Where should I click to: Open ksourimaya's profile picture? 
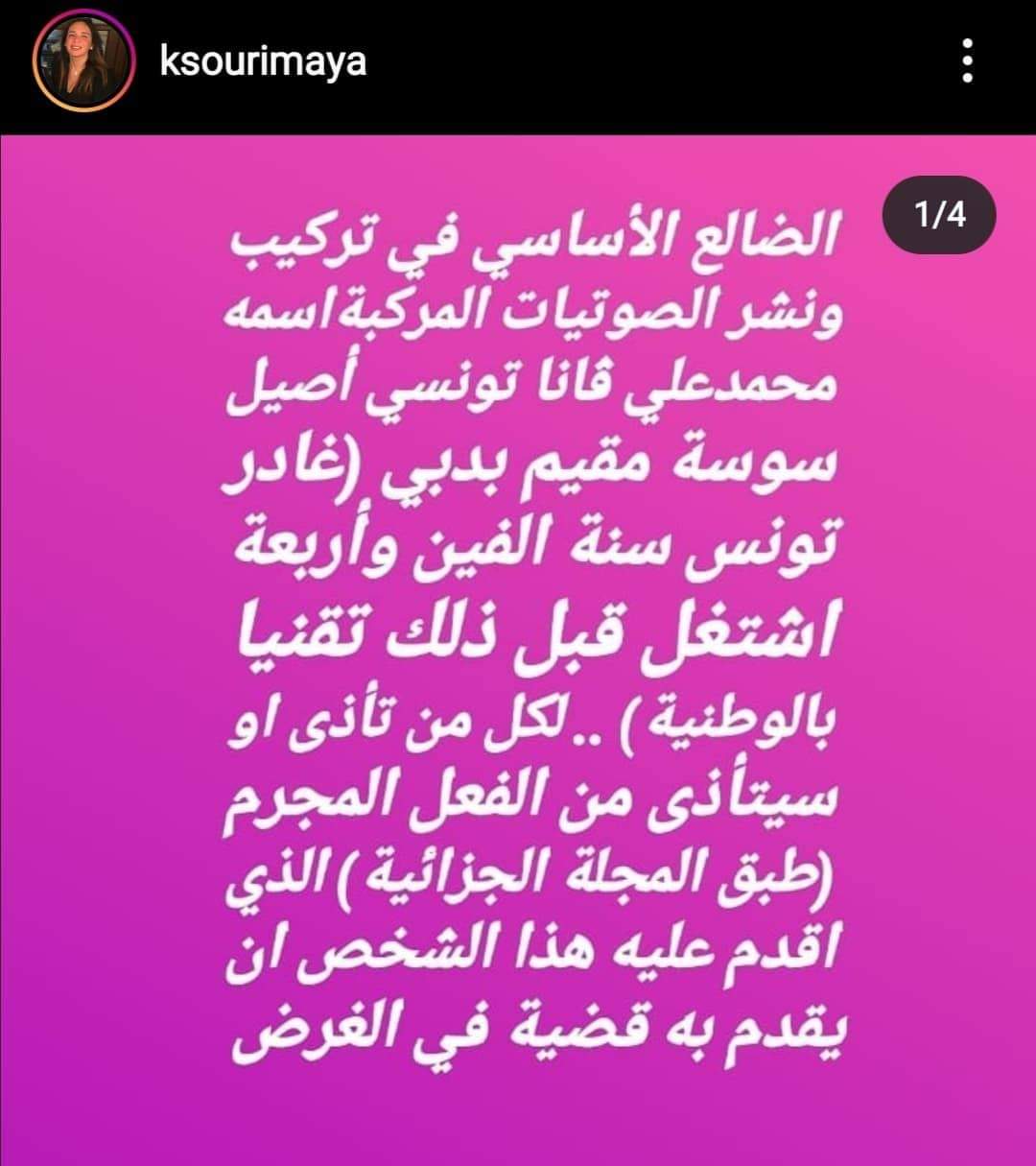point(81,63)
